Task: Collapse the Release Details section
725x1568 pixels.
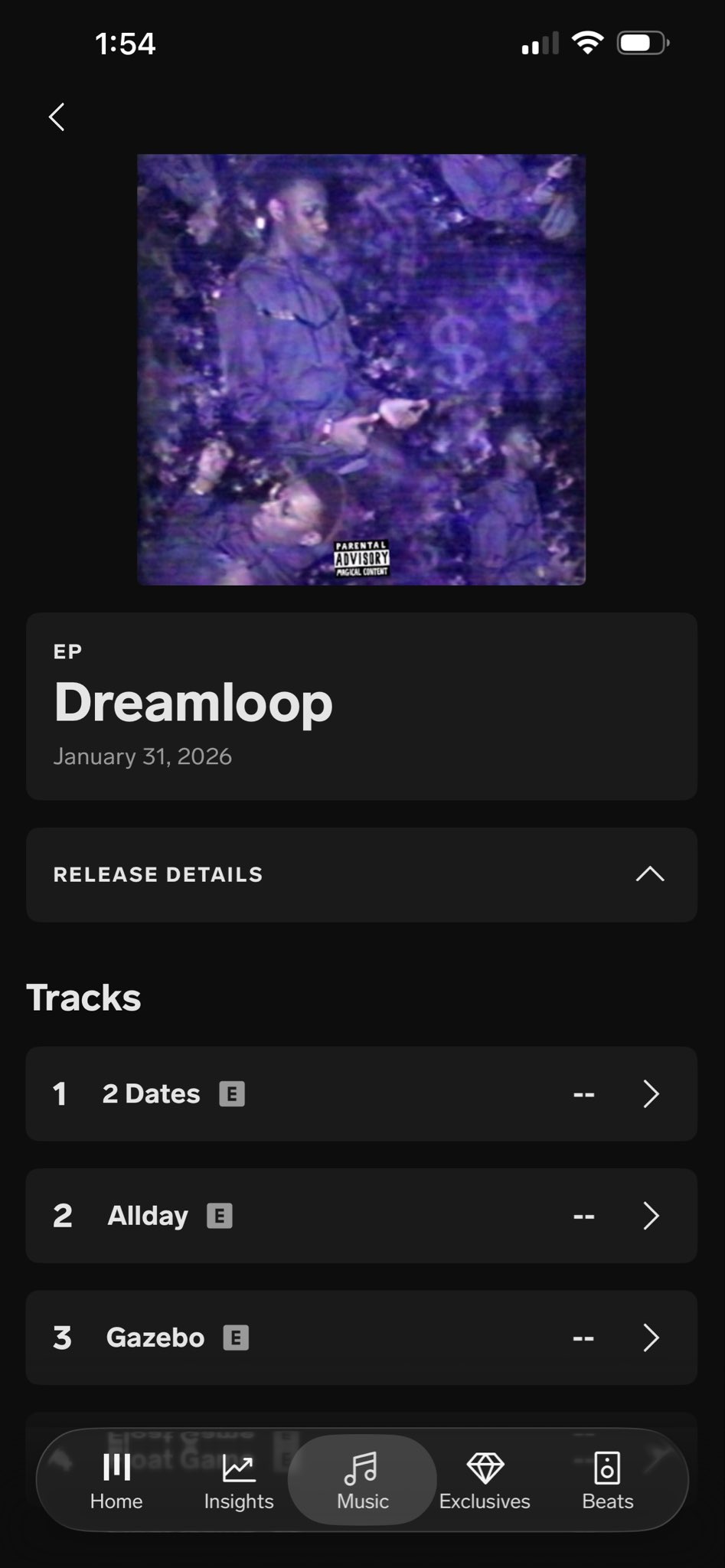Action: point(649,874)
